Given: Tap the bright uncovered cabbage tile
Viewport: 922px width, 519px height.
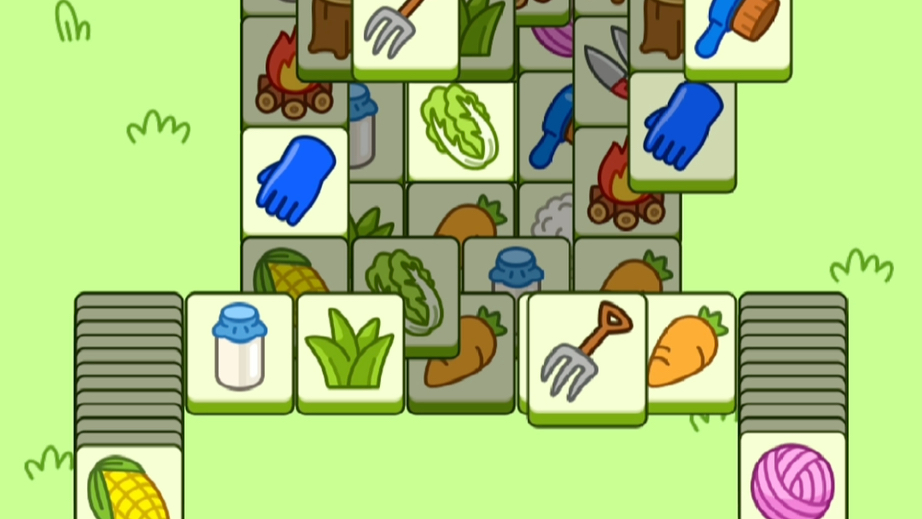Looking at the screenshot, I should (460, 127).
